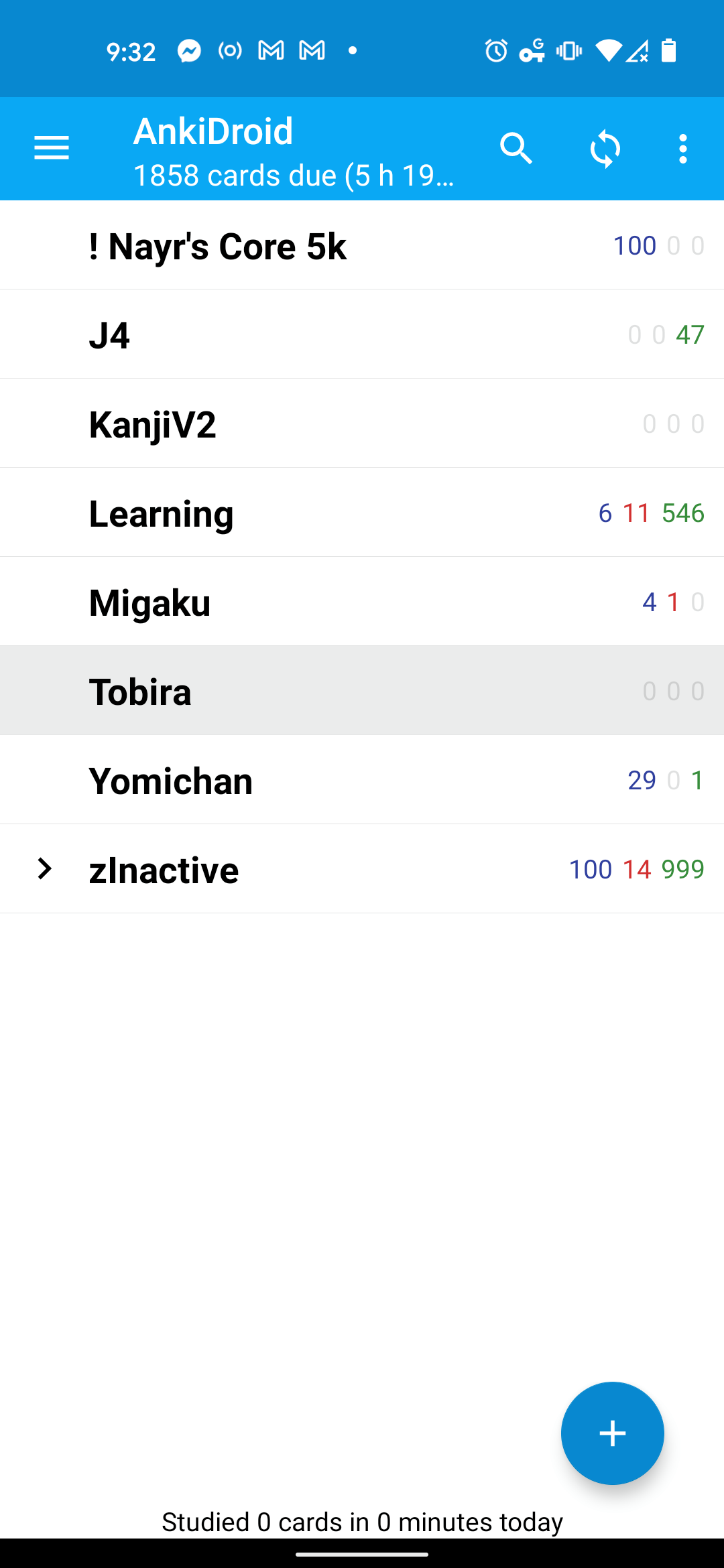Image resolution: width=724 pixels, height=1568 pixels.
Task: Study the ! Nayr's Core 5k deck
Action: (268, 245)
